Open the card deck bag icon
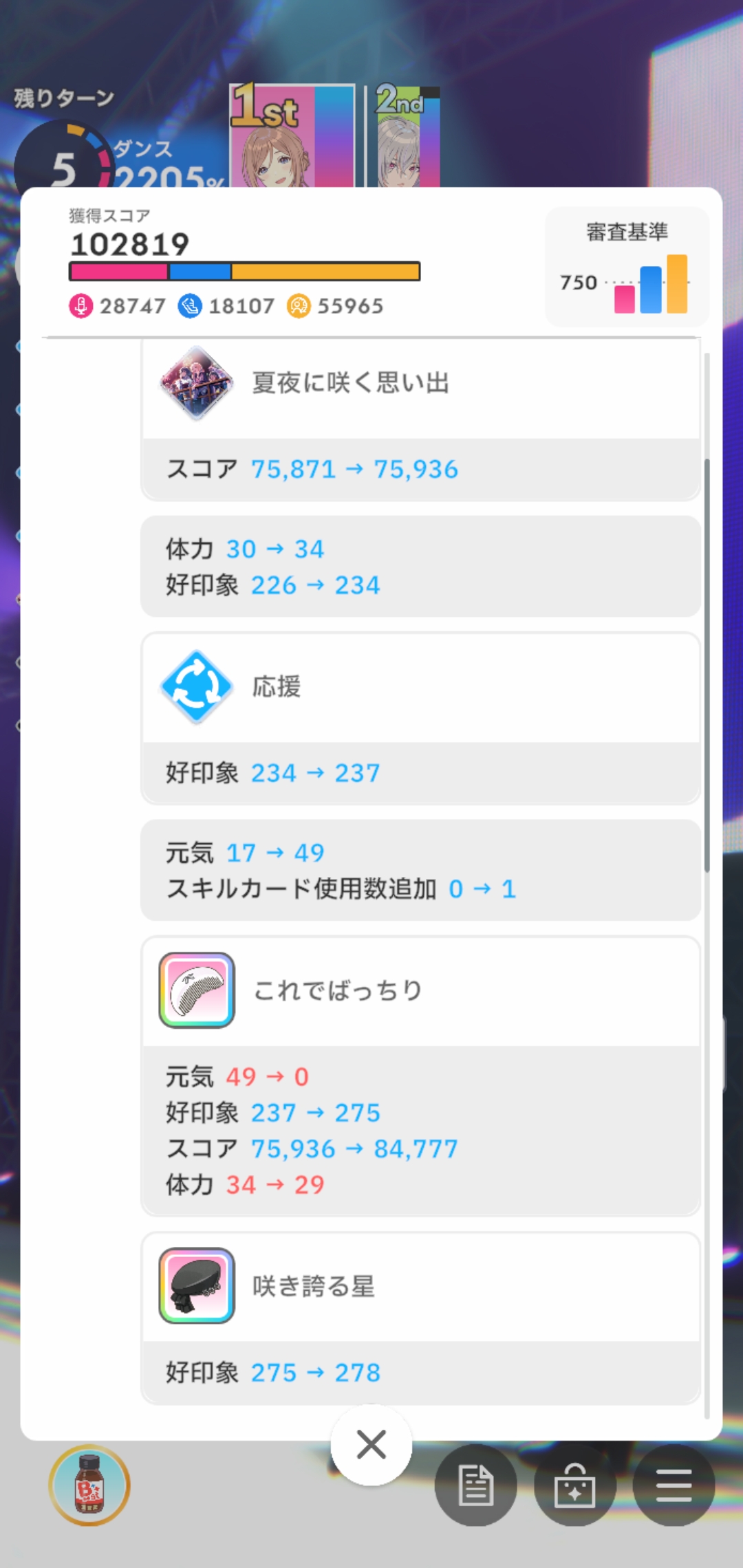Screen dimensions: 743x1568 (x=575, y=1485)
